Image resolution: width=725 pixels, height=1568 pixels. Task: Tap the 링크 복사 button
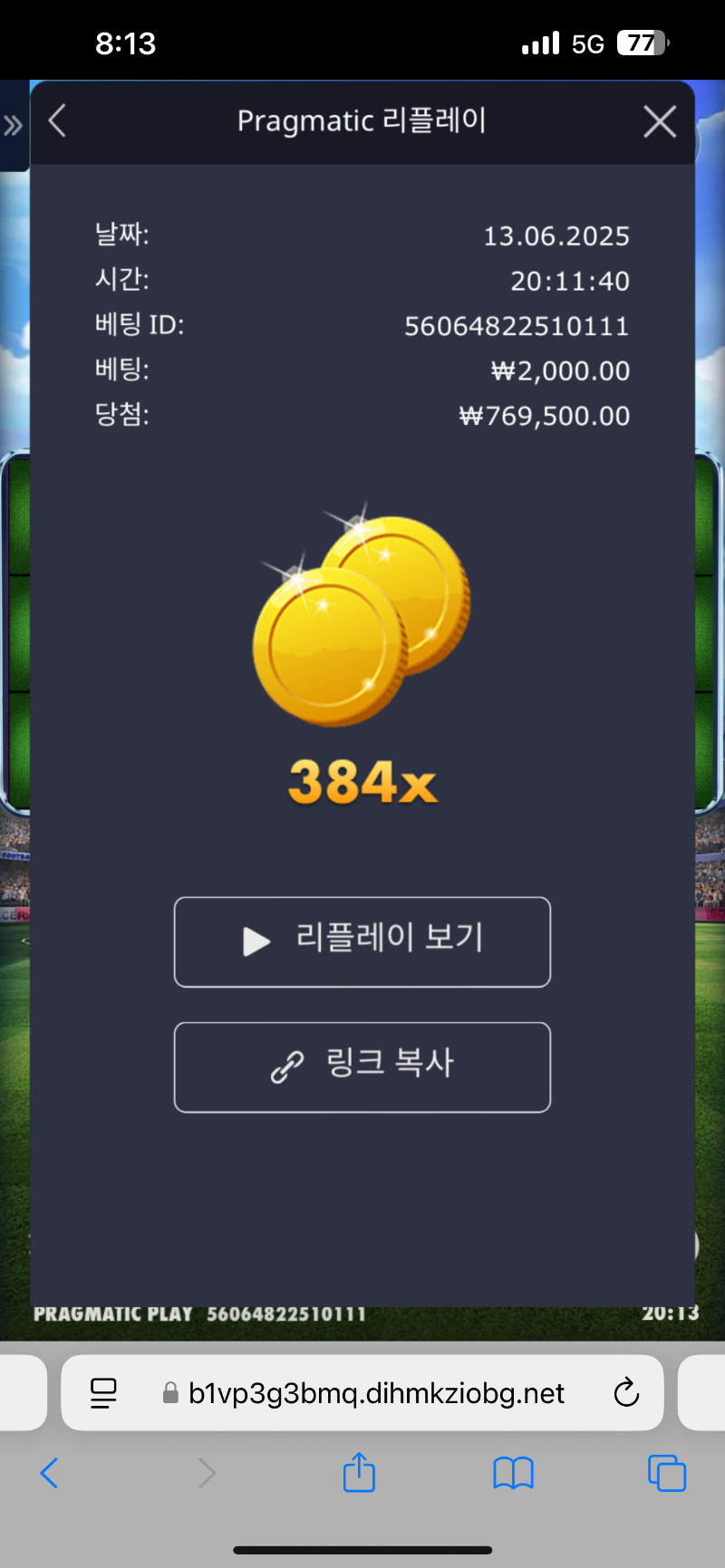point(362,1066)
